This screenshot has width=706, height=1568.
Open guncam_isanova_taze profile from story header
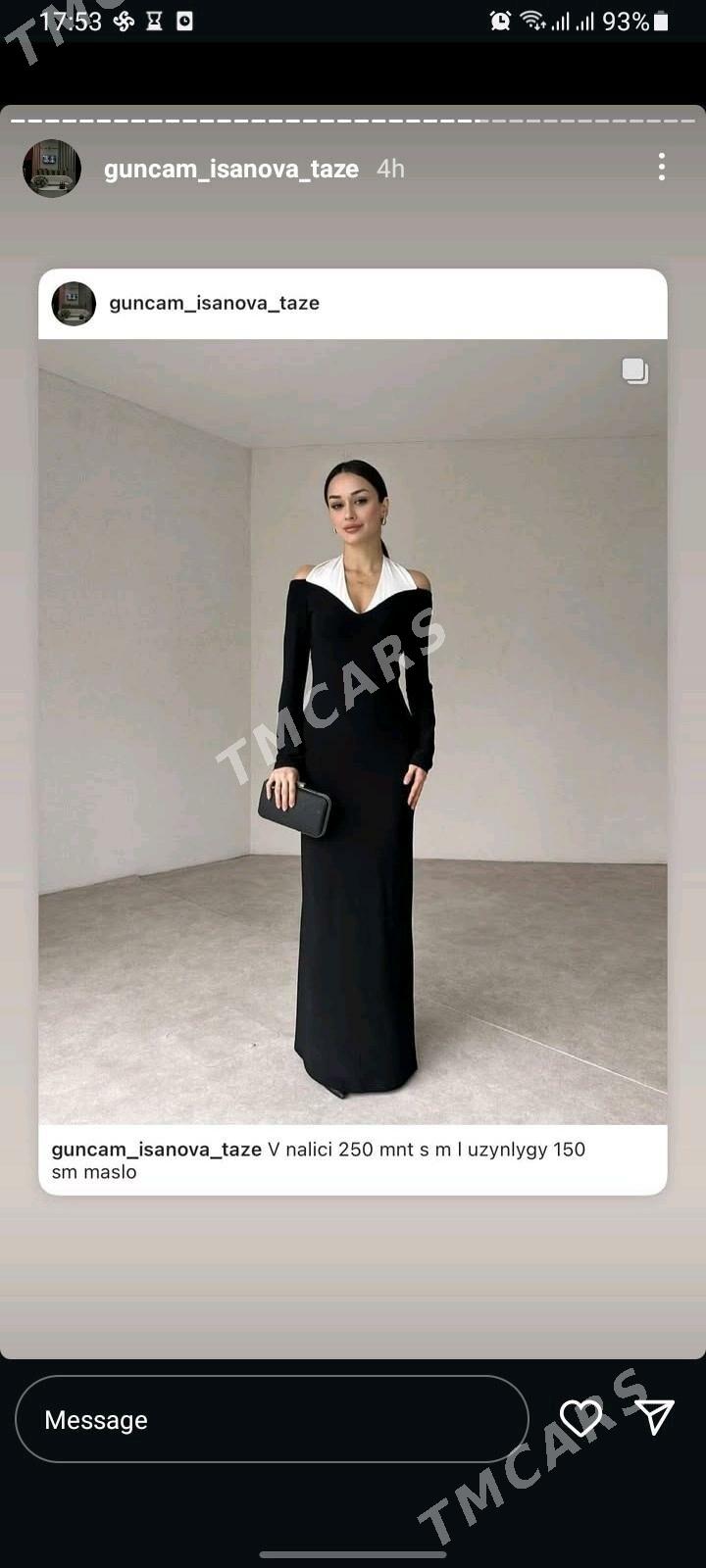pos(231,169)
